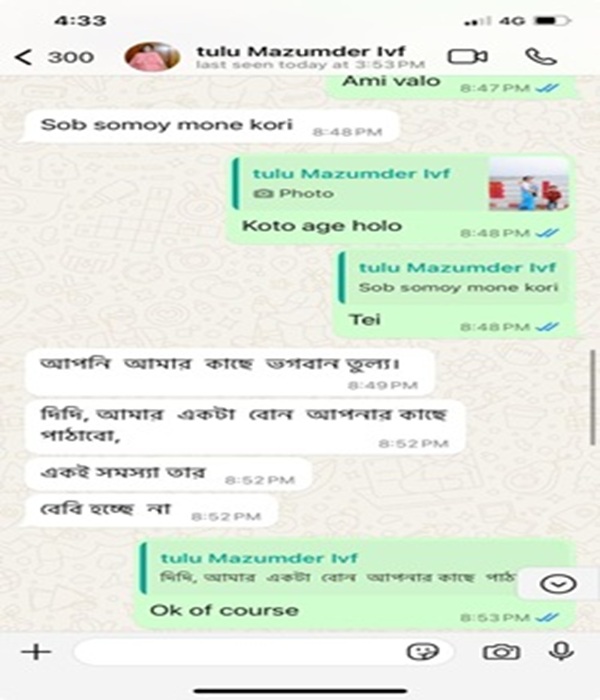Open the attachment plus menu
Viewport: 600px width, 700px height.
pos(36,652)
